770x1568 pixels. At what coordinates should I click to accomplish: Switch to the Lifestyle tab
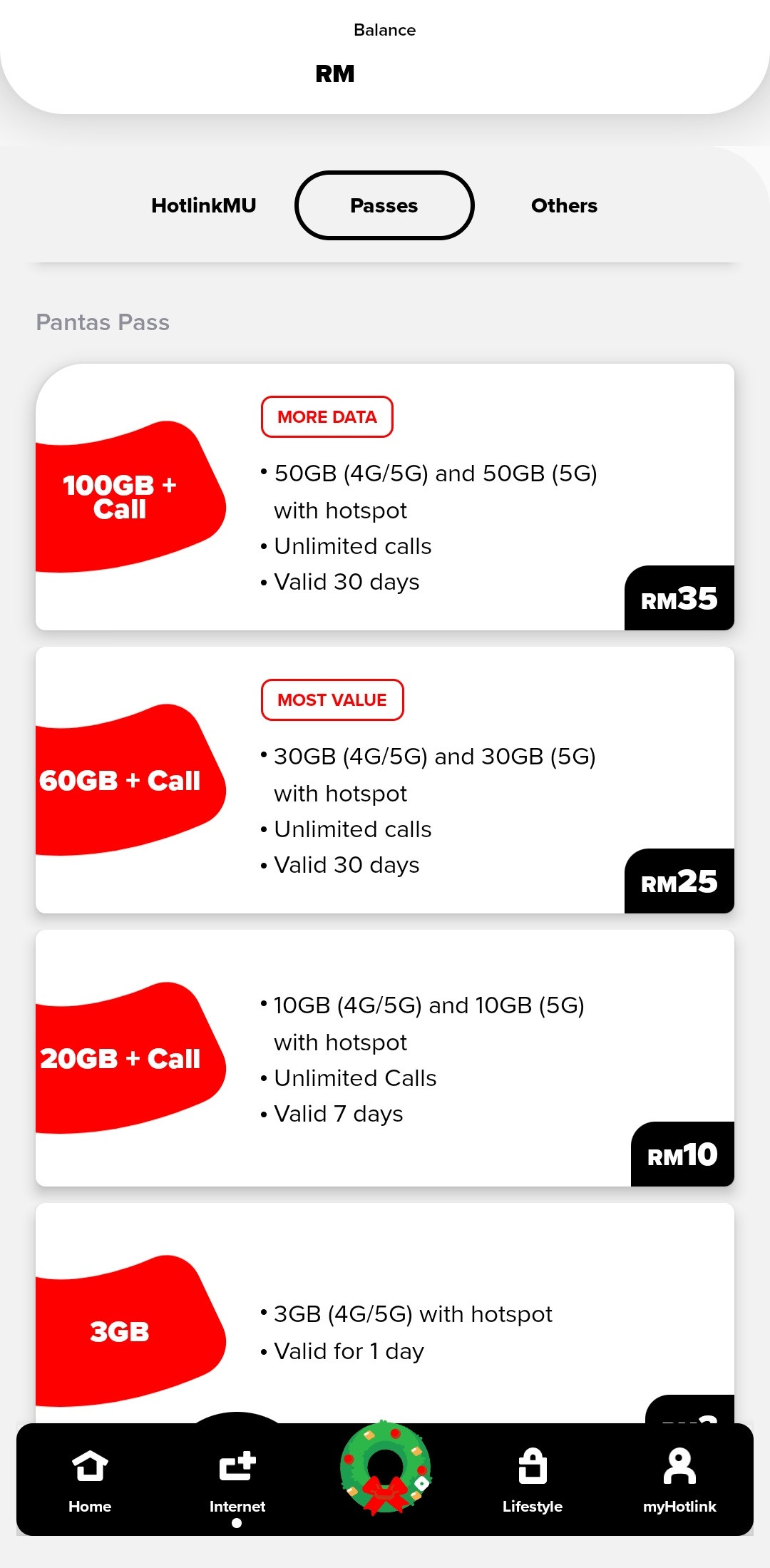click(532, 1480)
